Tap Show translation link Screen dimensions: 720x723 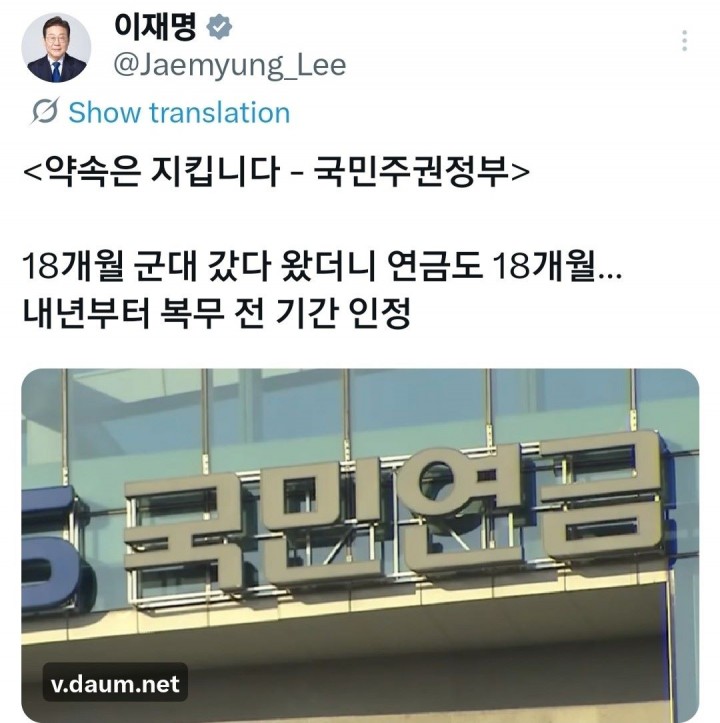[x=178, y=112]
